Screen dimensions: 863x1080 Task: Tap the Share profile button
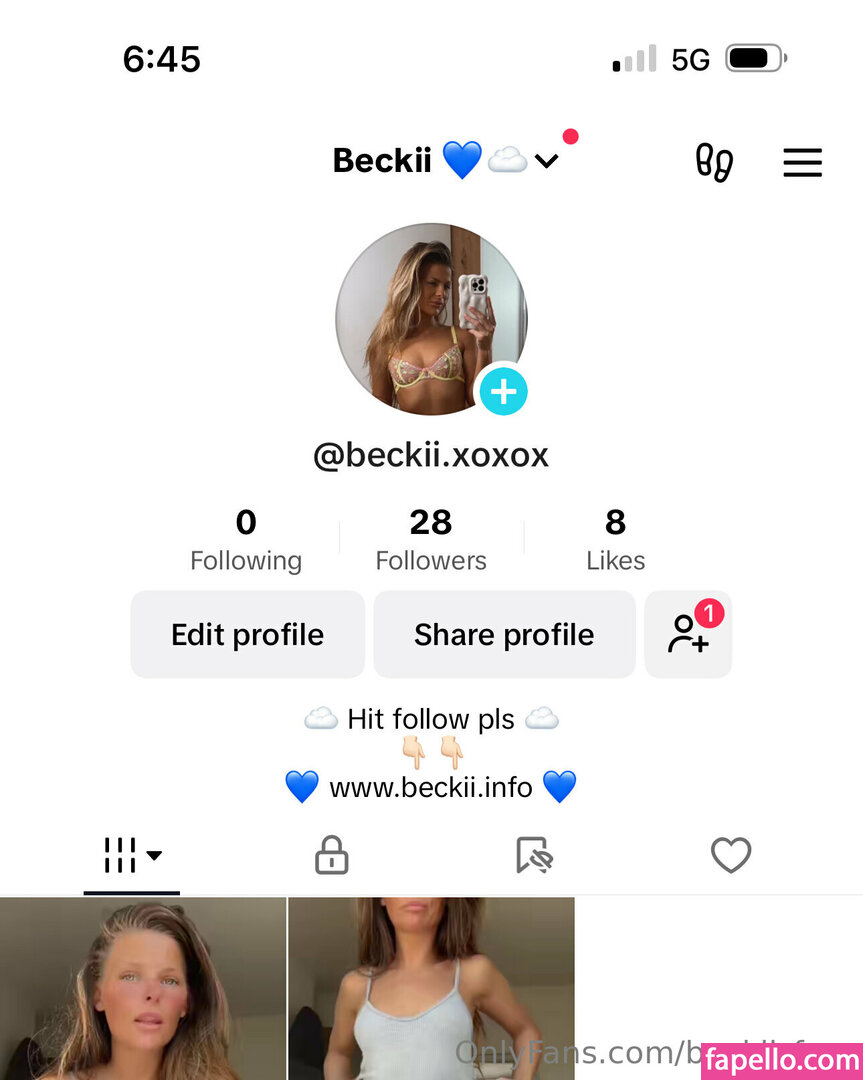504,635
